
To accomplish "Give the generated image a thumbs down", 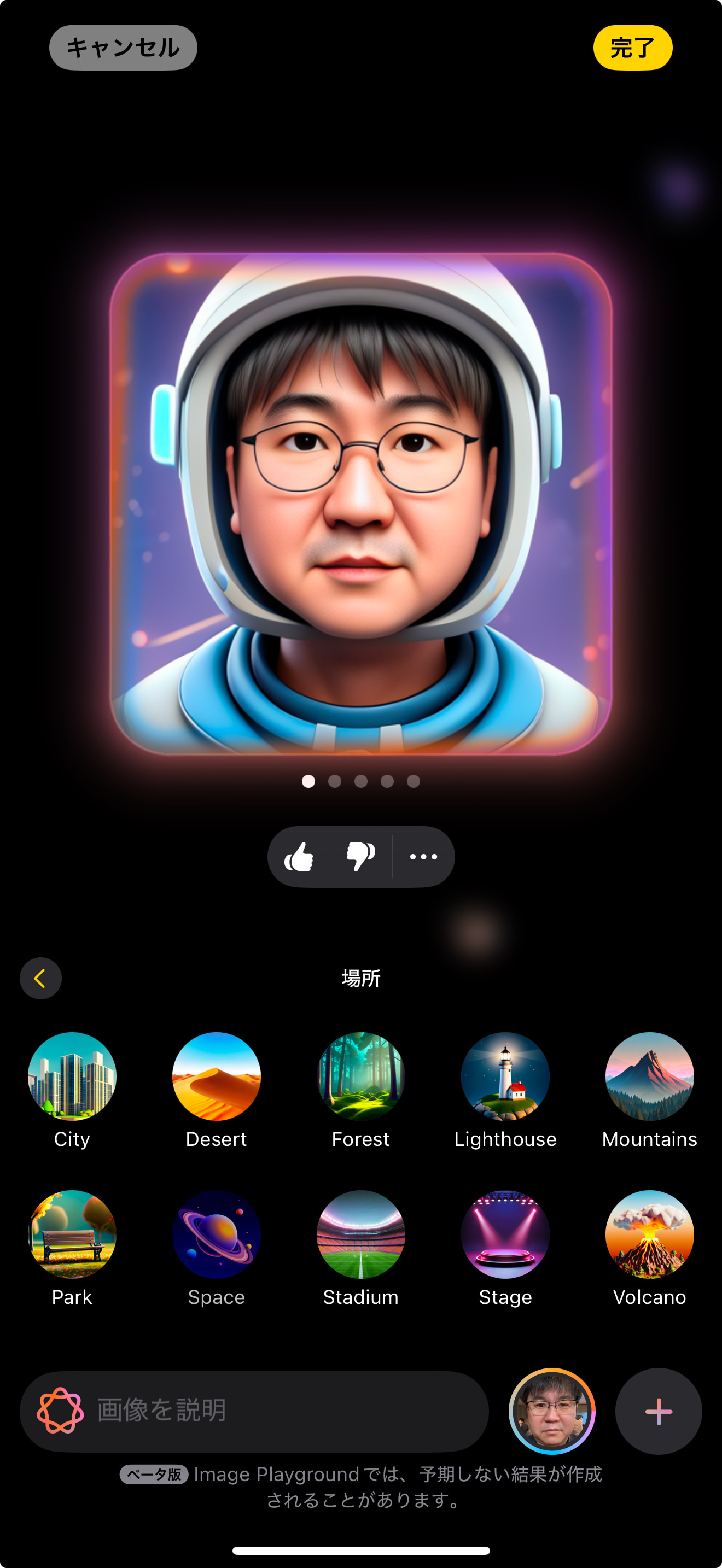I will [360, 856].
